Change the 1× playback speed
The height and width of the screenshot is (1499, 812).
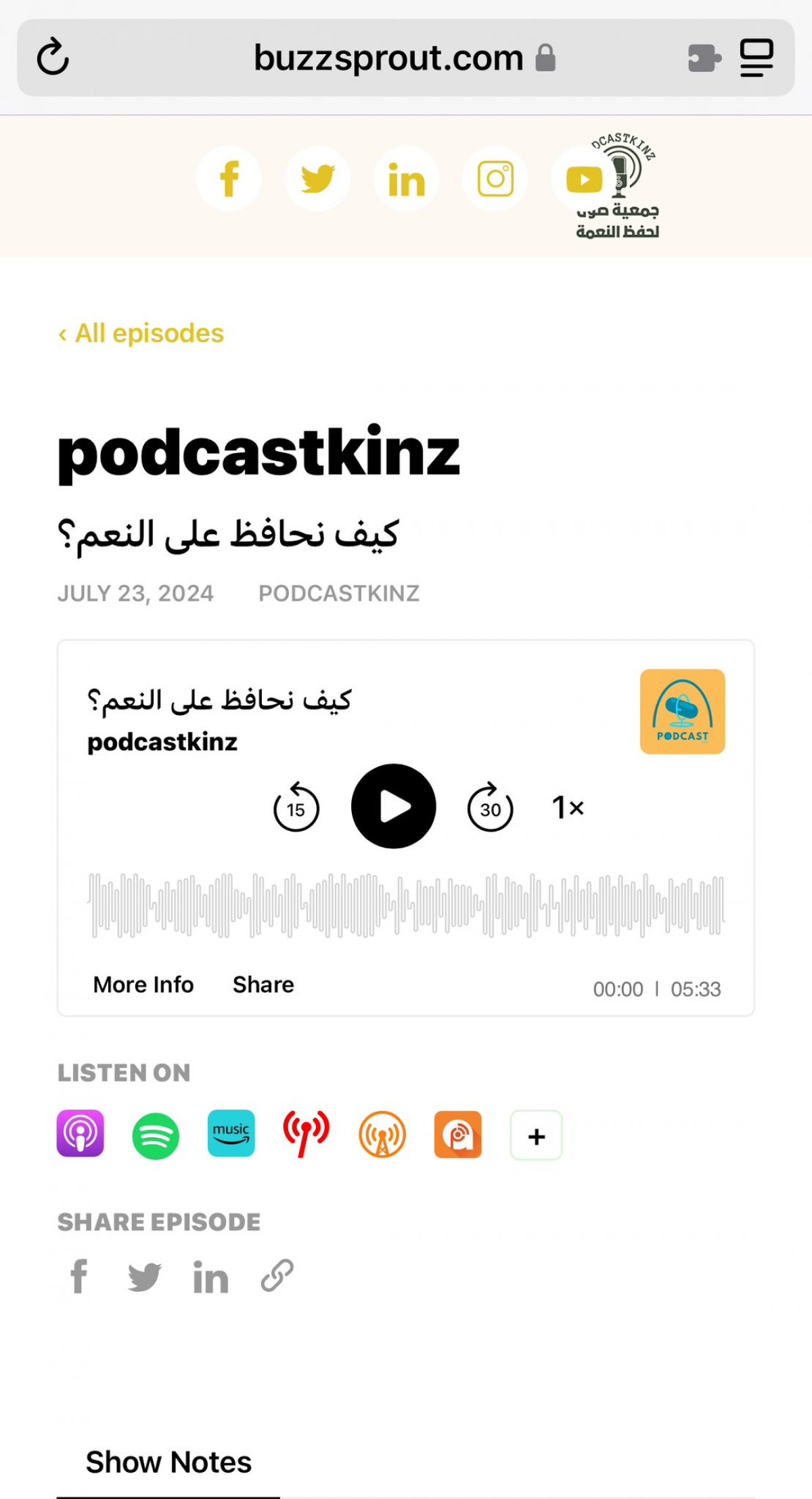pos(568,807)
